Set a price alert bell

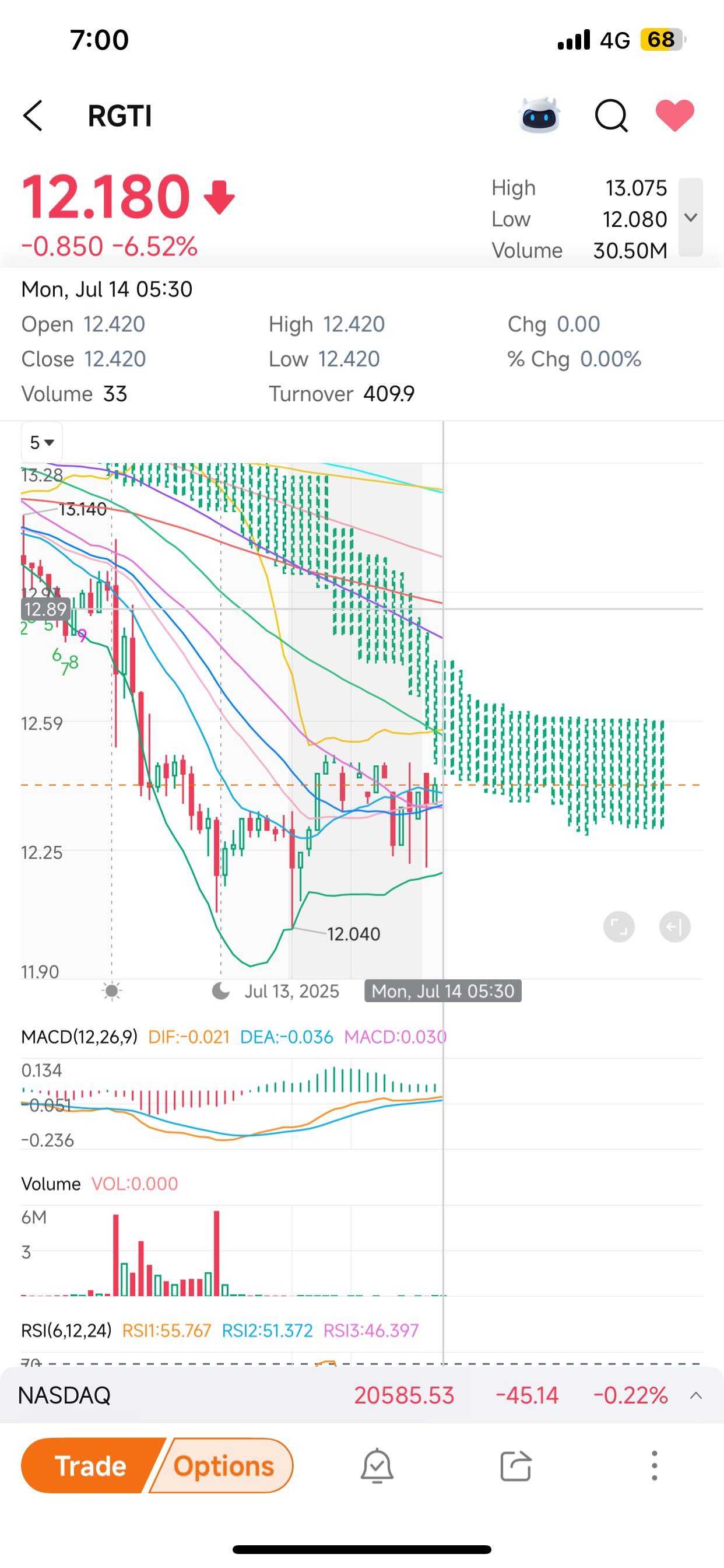click(x=377, y=1466)
